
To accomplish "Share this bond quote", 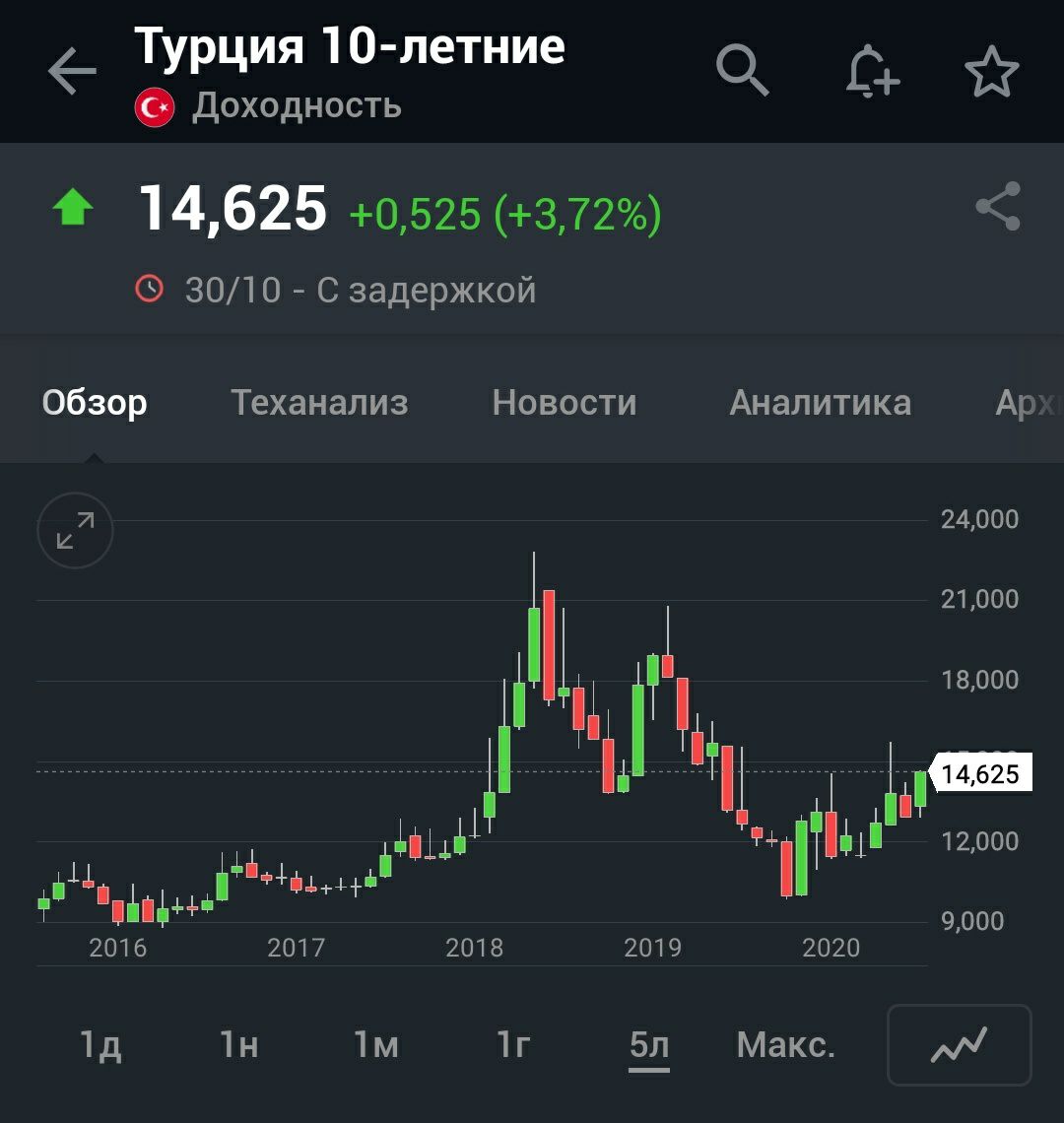I will pyautogui.click(x=998, y=207).
